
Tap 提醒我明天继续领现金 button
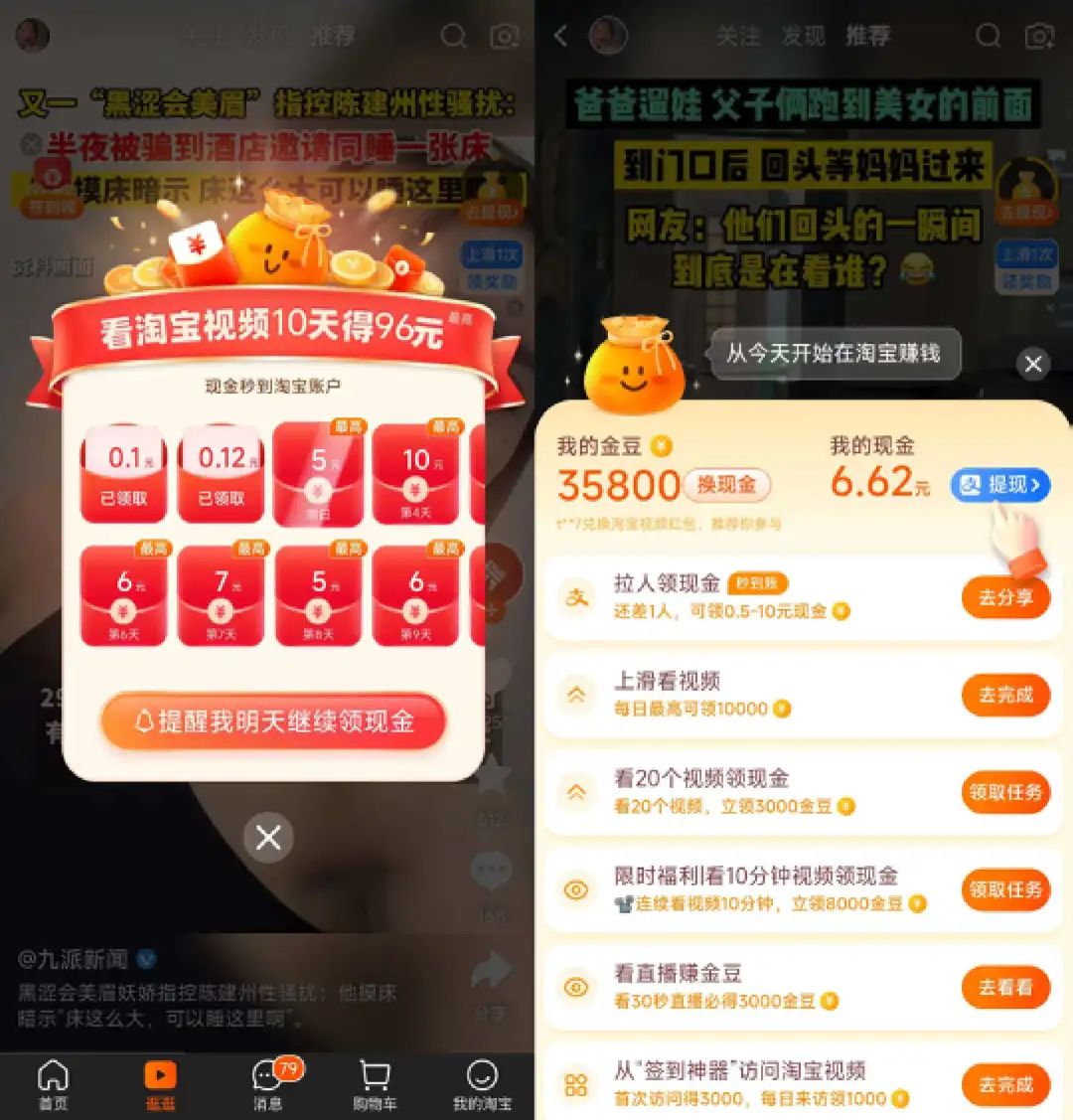[273, 722]
